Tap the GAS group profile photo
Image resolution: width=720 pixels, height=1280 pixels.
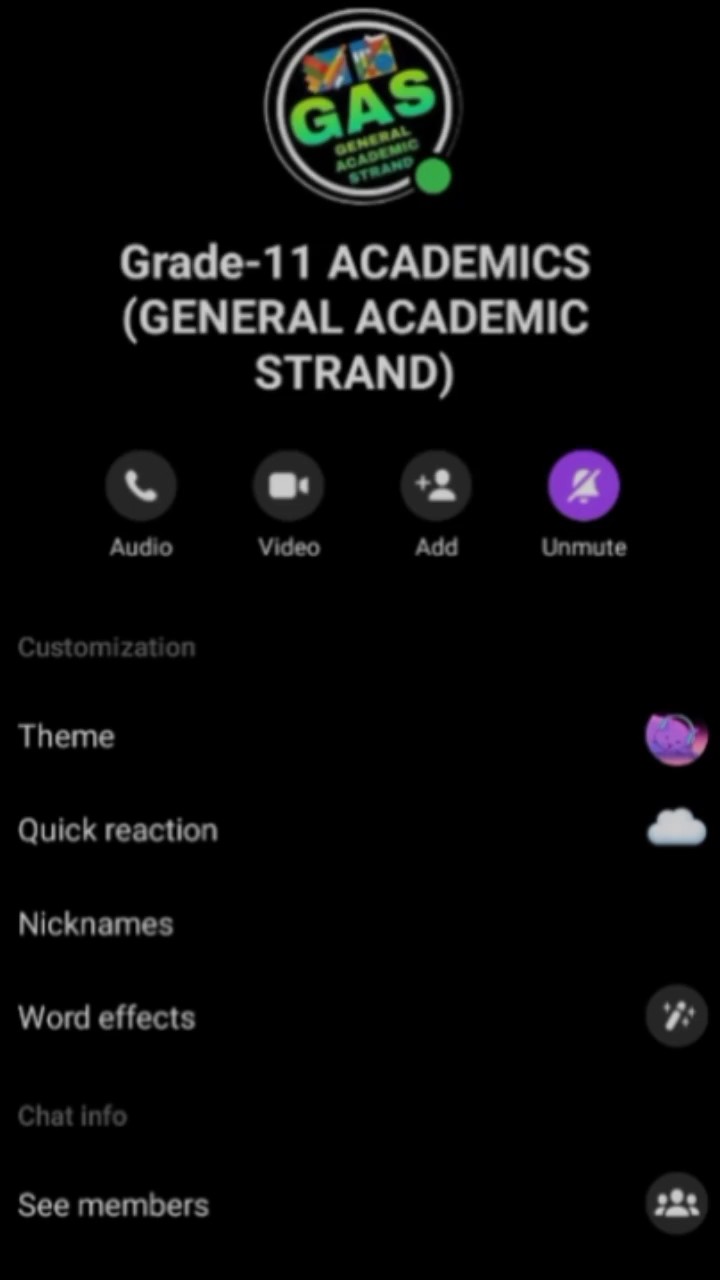362,105
